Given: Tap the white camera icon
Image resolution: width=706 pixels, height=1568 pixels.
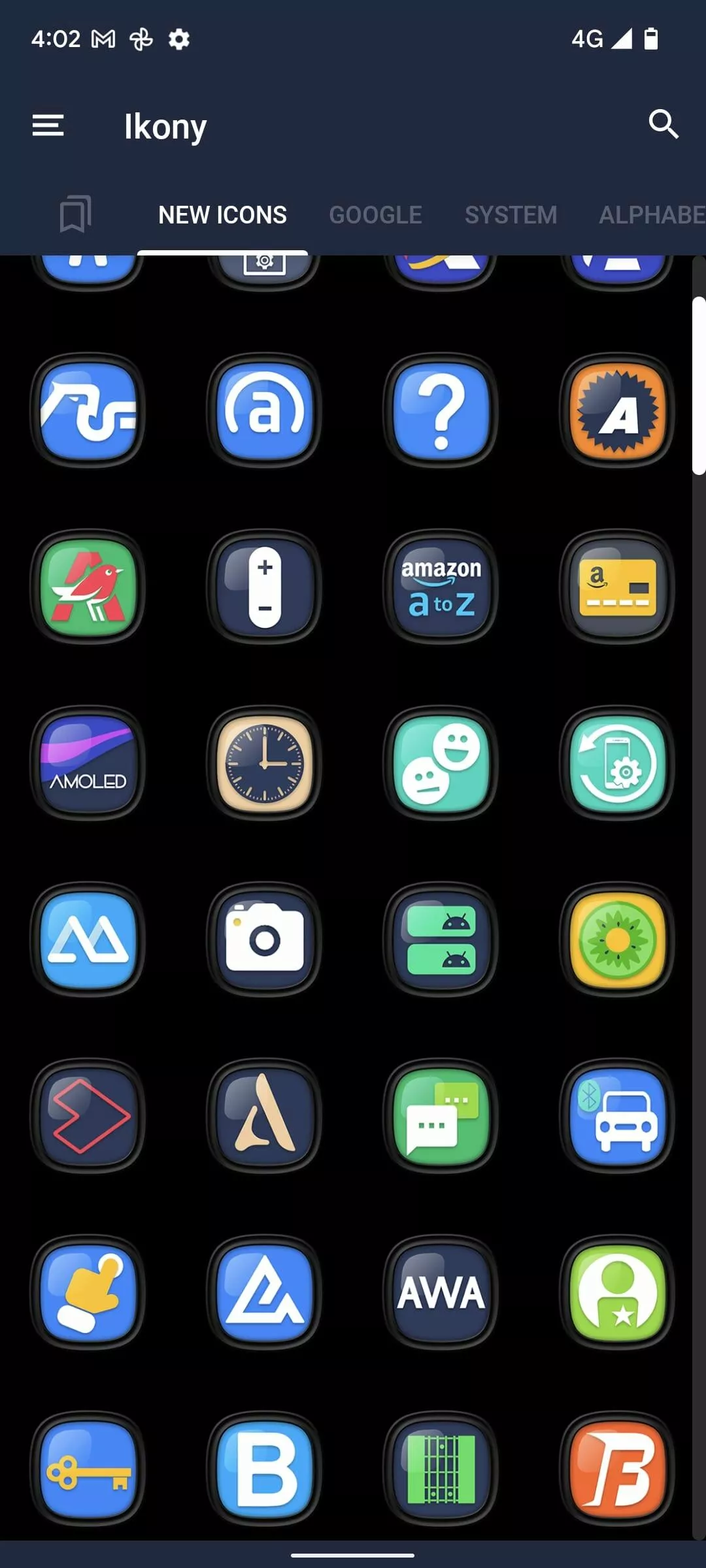Looking at the screenshot, I should click(265, 939).
